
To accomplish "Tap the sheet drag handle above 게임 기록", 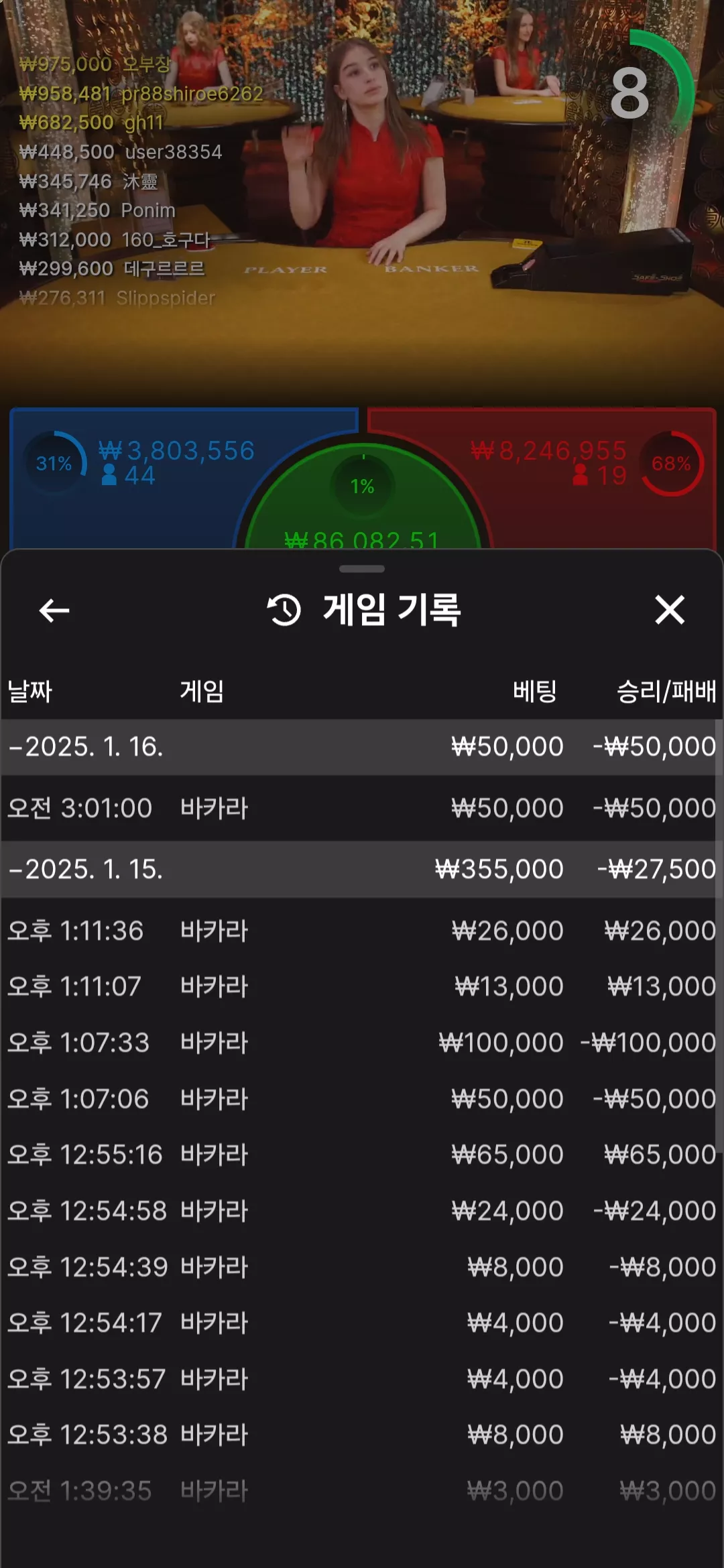I will click(x=362, y=569).
